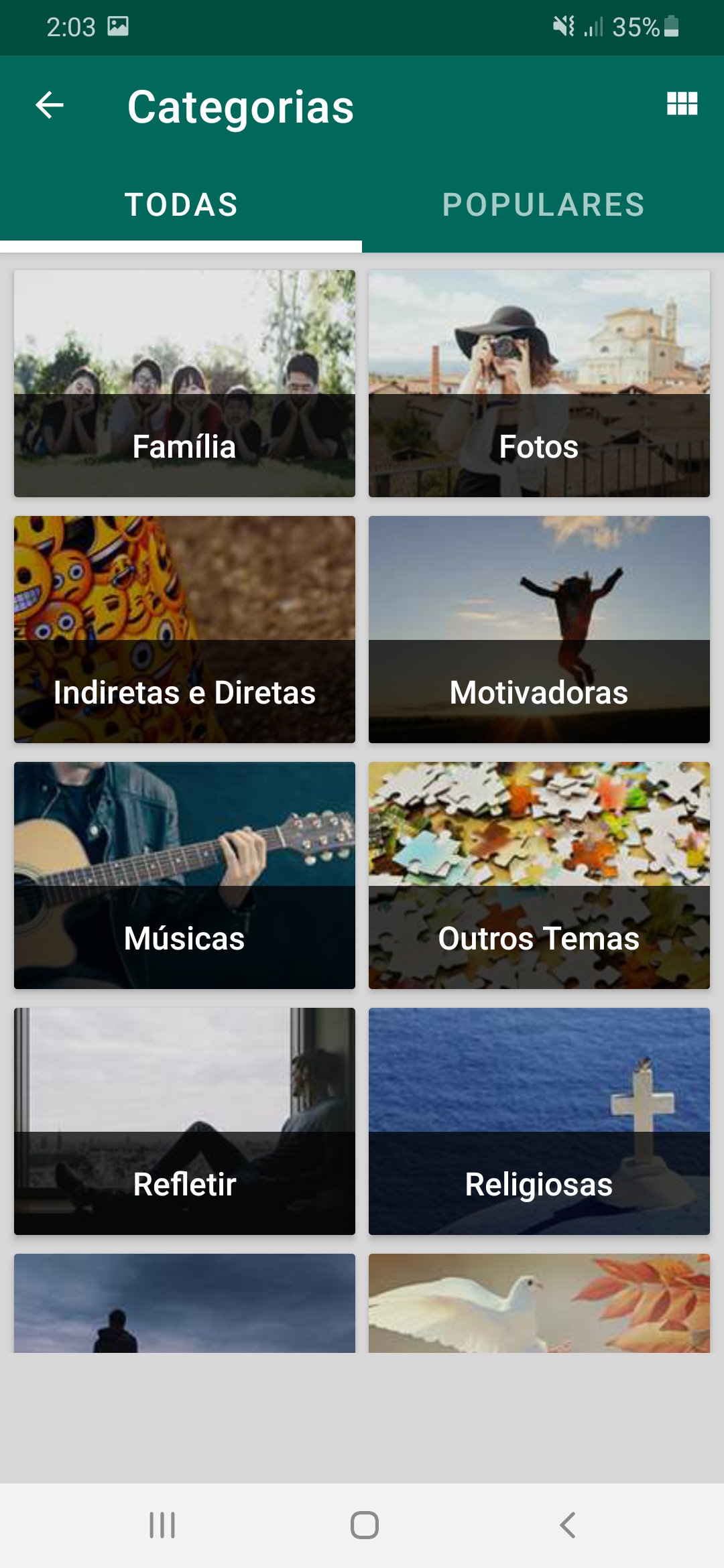Tap the system home button

[364, 1525]
